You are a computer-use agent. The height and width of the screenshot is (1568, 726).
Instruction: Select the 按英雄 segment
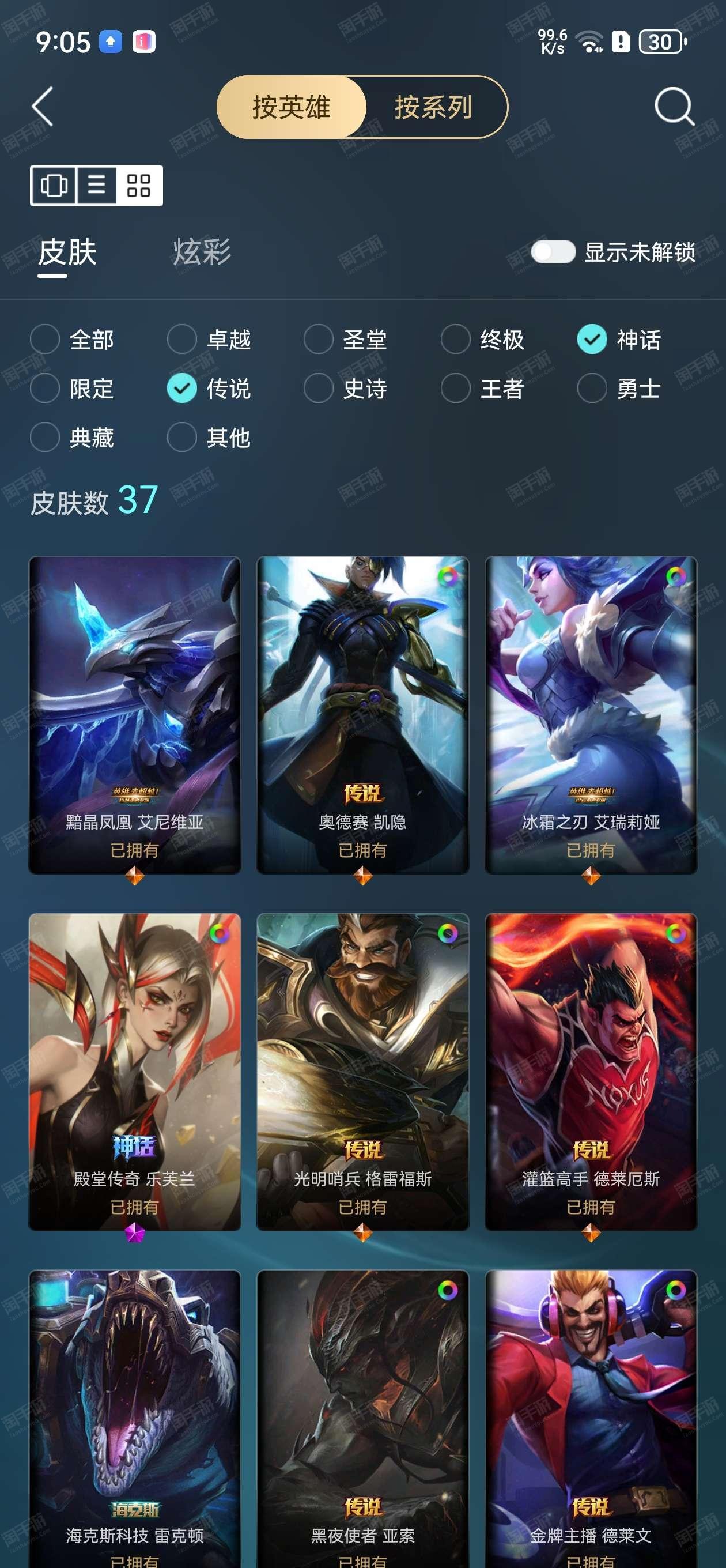(291, 107)
